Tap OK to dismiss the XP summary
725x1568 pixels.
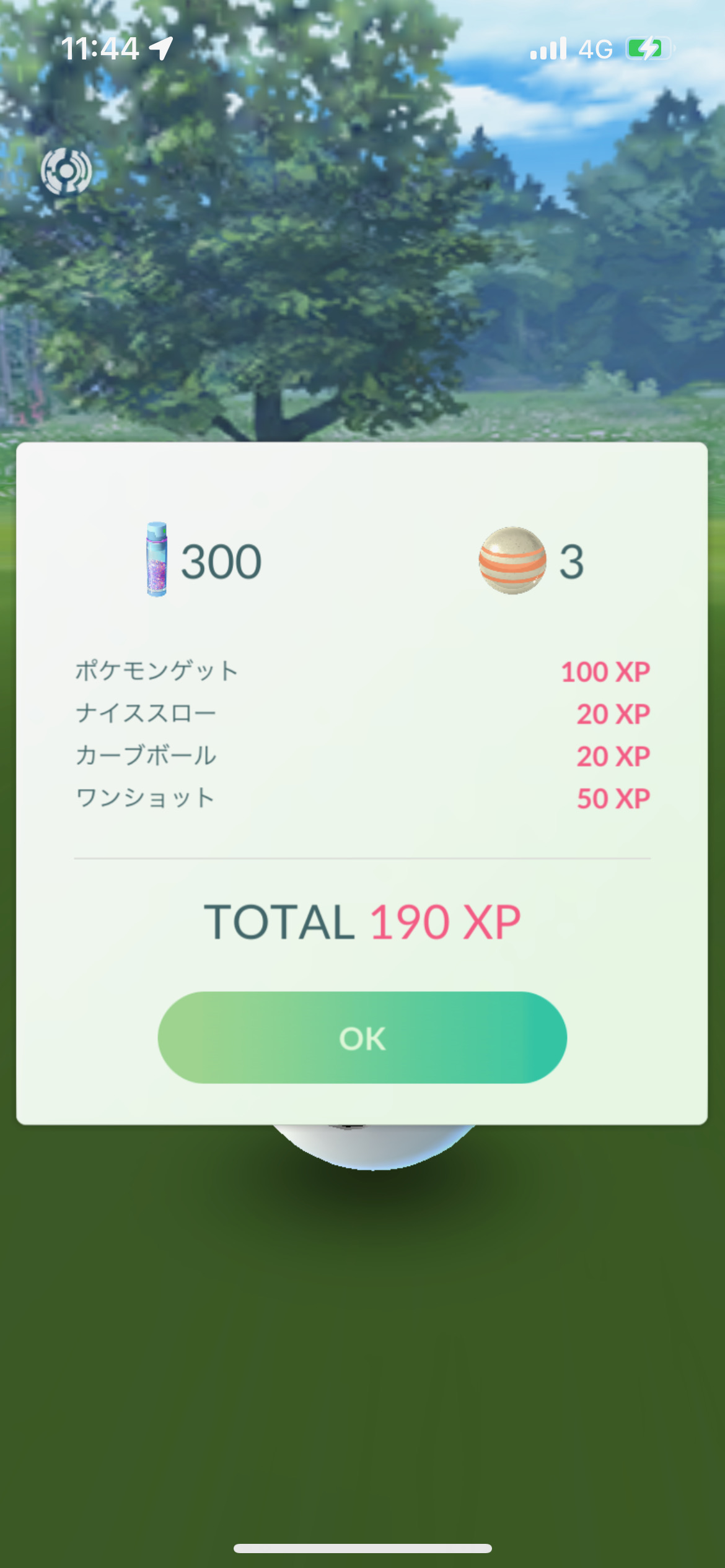(x=362, y=1037)
